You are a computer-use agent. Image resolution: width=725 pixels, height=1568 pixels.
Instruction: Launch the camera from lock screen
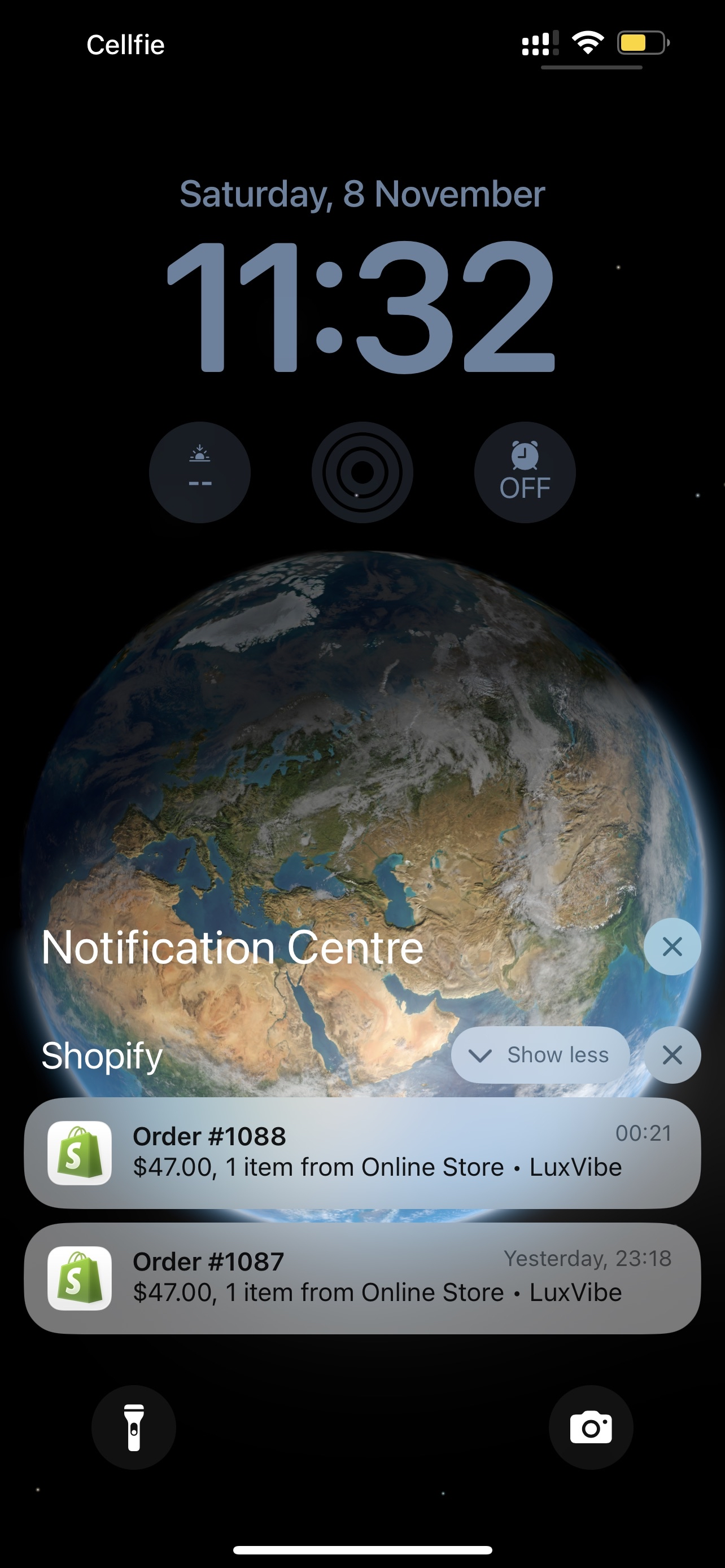(x=591, y=1427)
